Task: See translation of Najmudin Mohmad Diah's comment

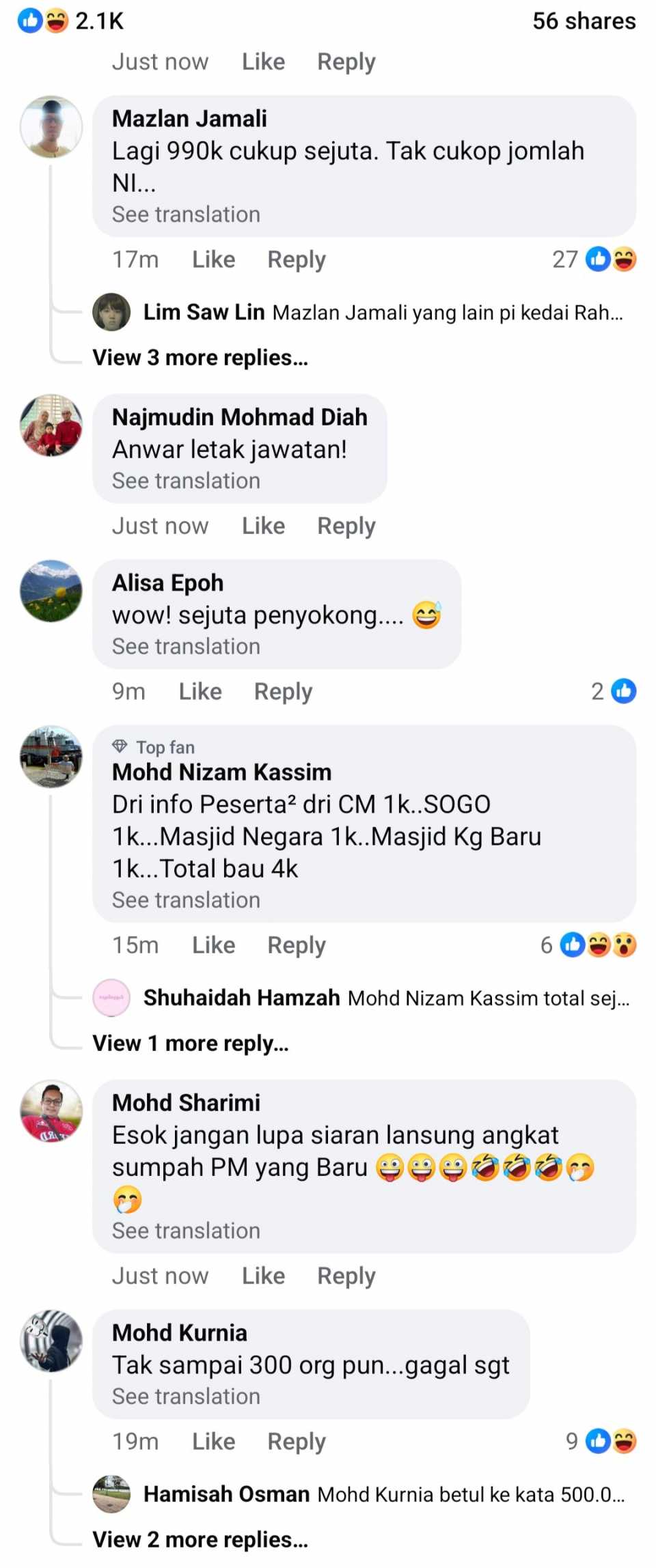Action: [186, 481]
